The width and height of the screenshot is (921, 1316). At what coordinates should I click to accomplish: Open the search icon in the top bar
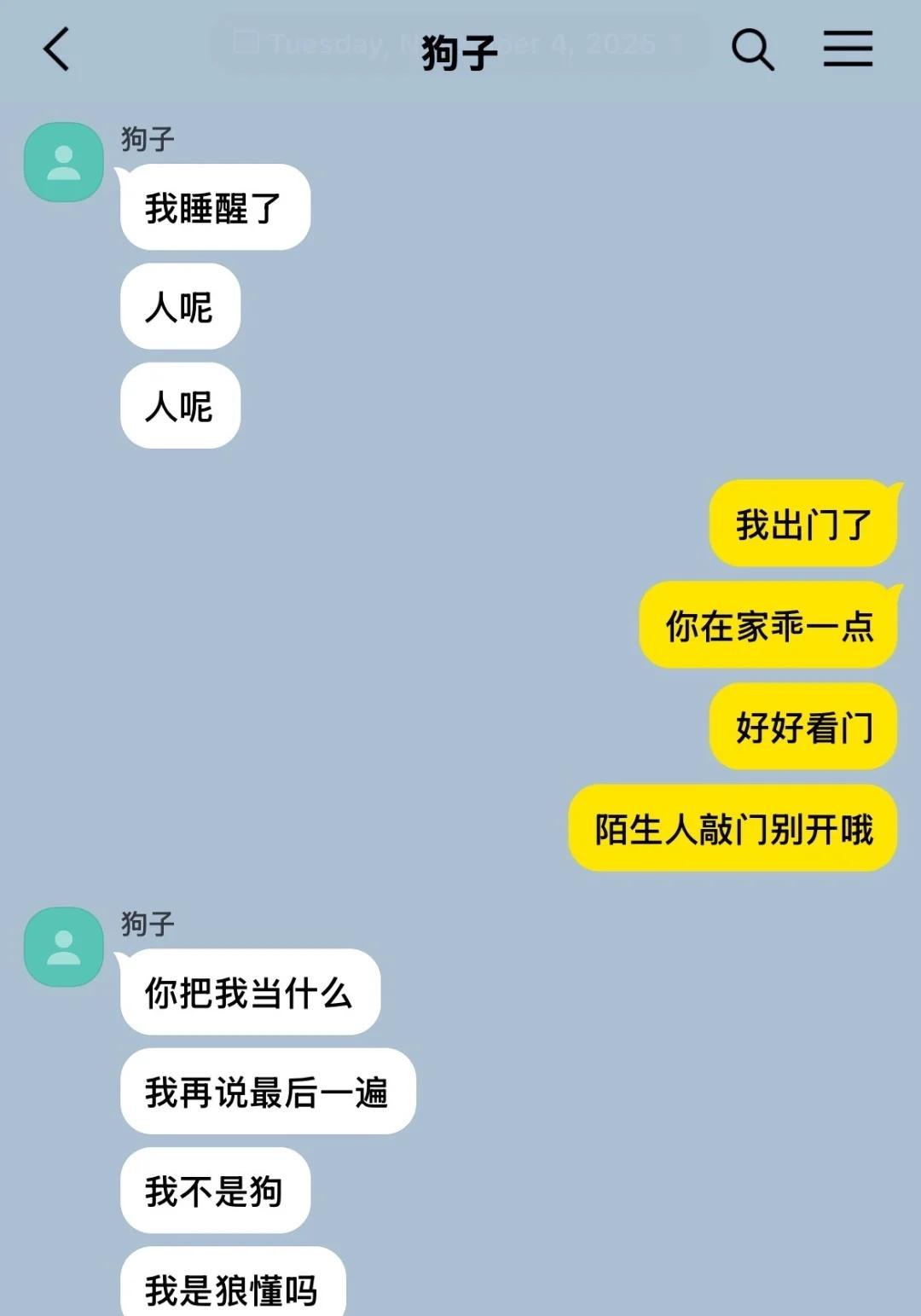(x=754, y=49)
